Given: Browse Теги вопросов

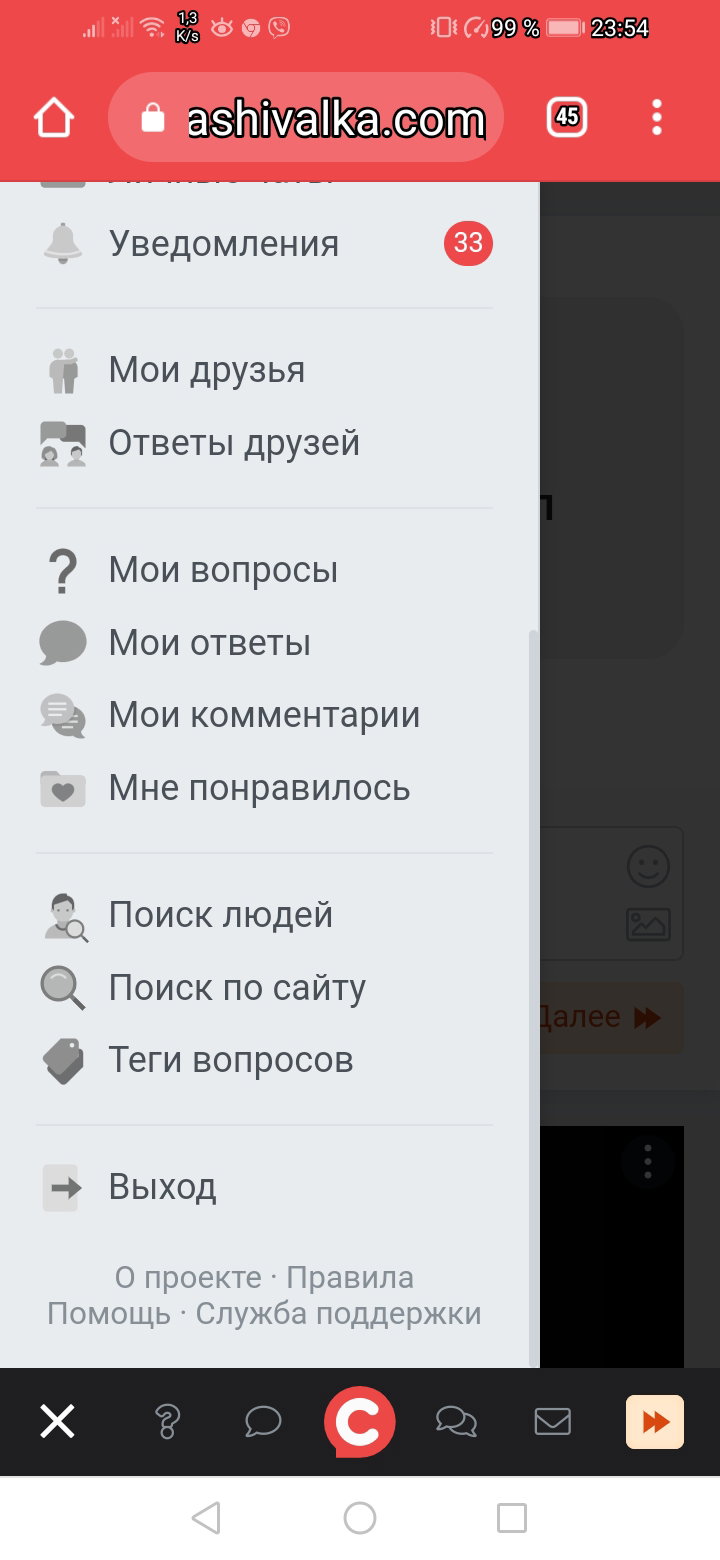Looking at the screenshot, I should point(264,1060).
